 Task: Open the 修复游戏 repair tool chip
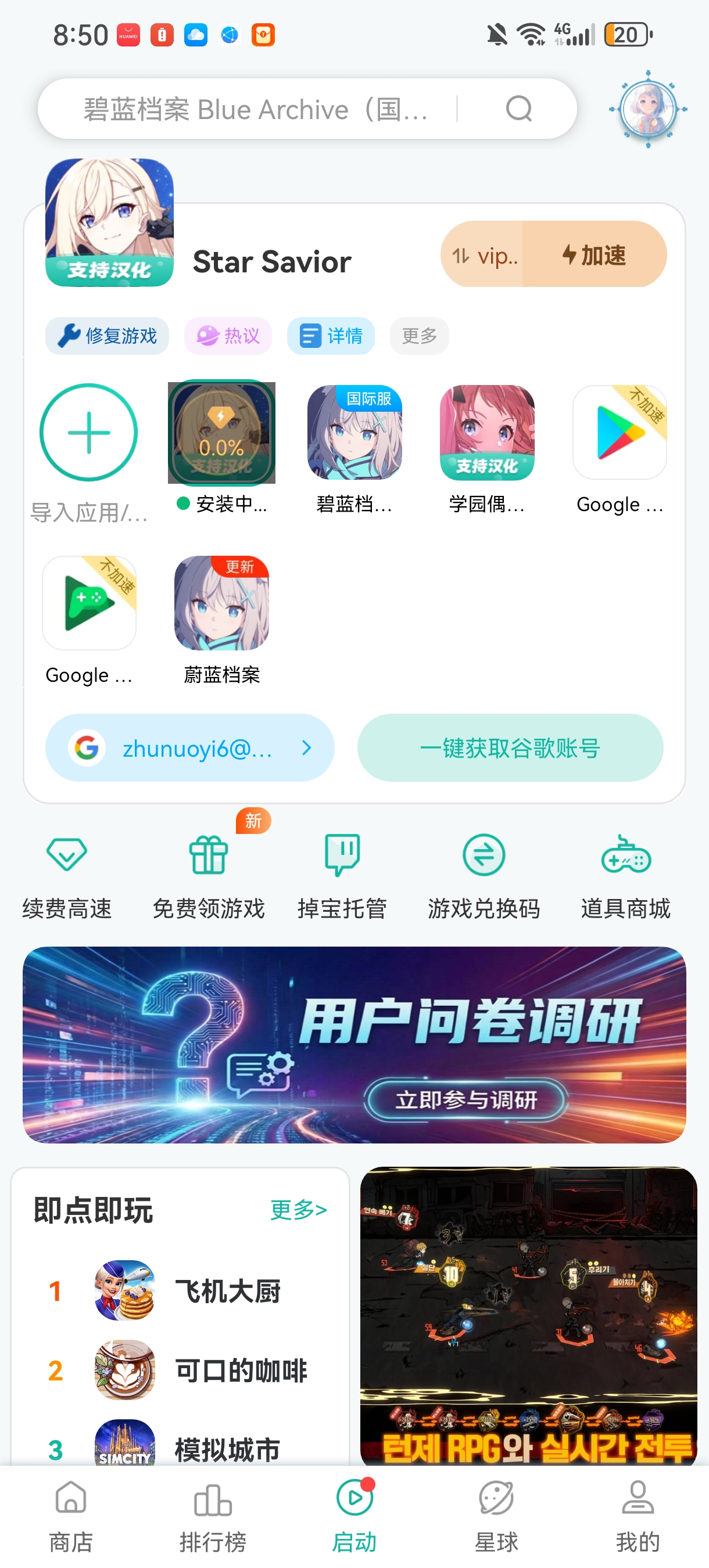107,336
